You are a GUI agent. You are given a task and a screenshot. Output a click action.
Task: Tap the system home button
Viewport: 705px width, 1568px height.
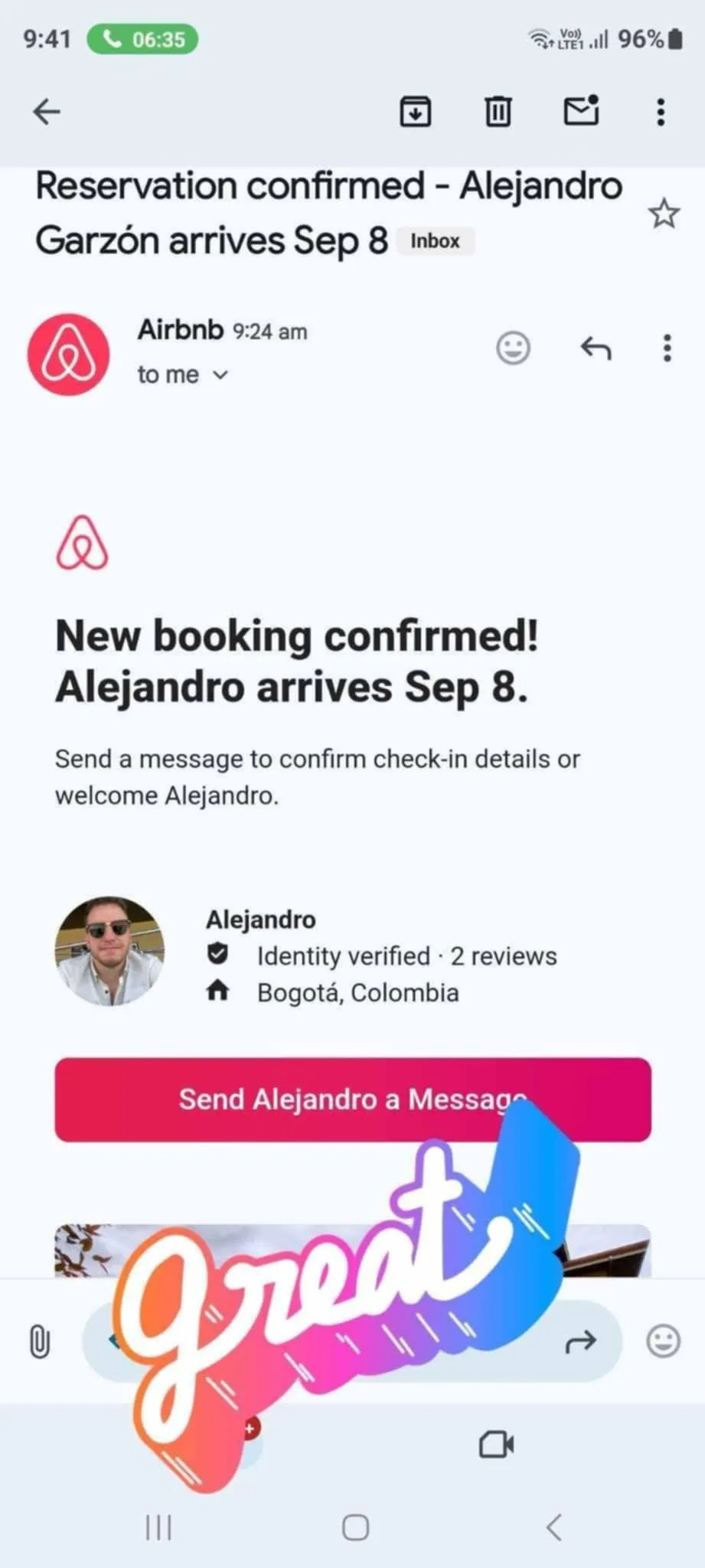[355, 1527]
